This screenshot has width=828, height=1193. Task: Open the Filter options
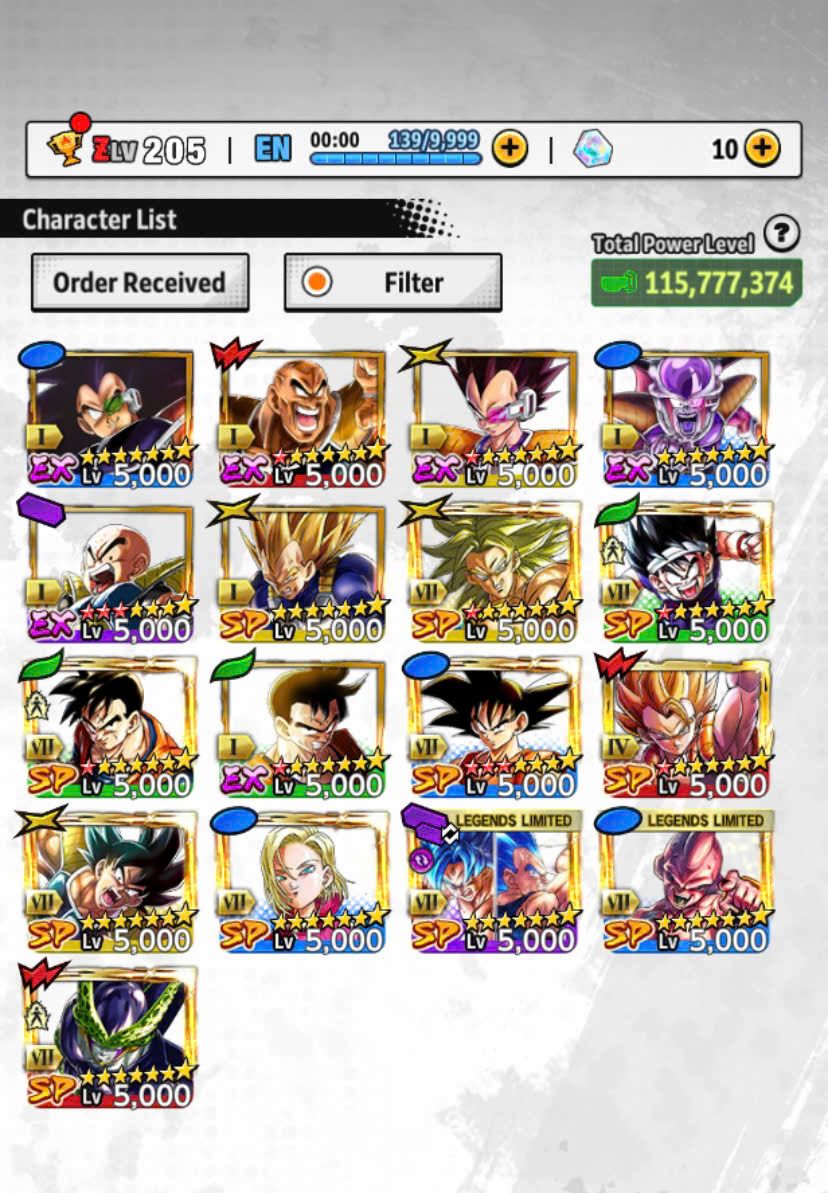pyautogui.click(x=393, y=283)
